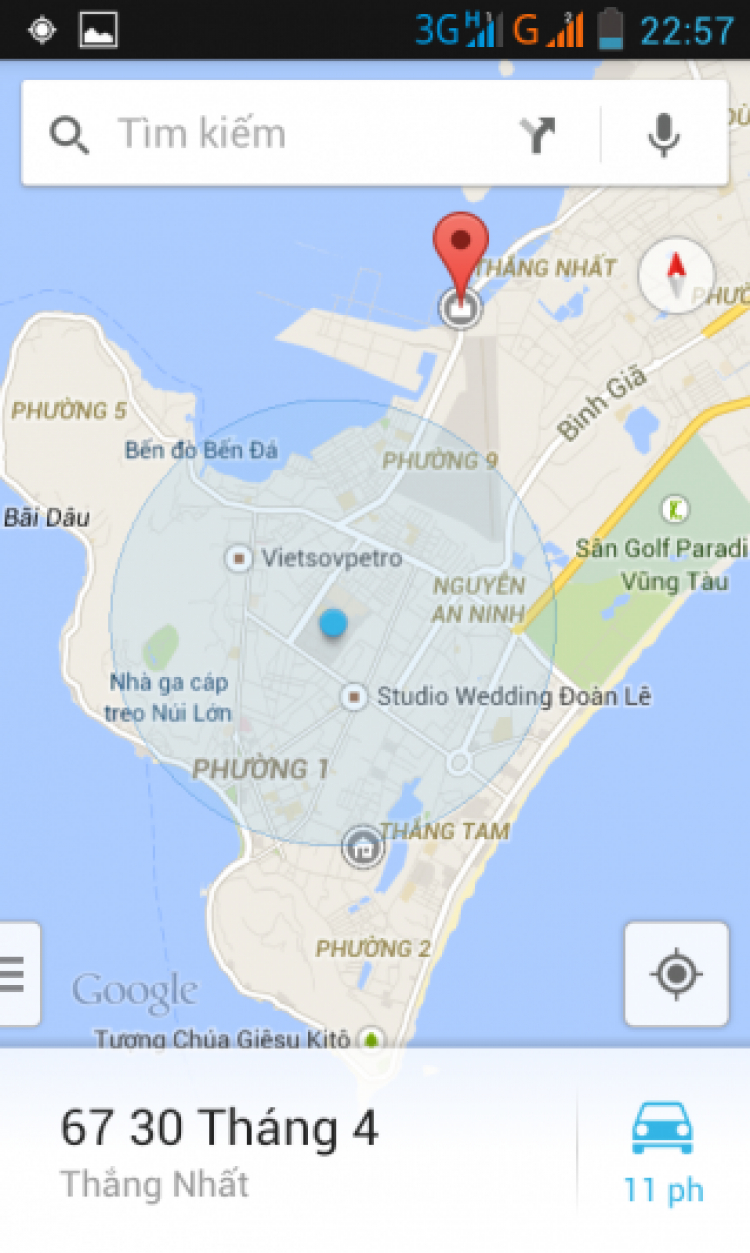
Task: Select Studio Wedding Đoàn Lê marker
Action: [x=354, y=696]
